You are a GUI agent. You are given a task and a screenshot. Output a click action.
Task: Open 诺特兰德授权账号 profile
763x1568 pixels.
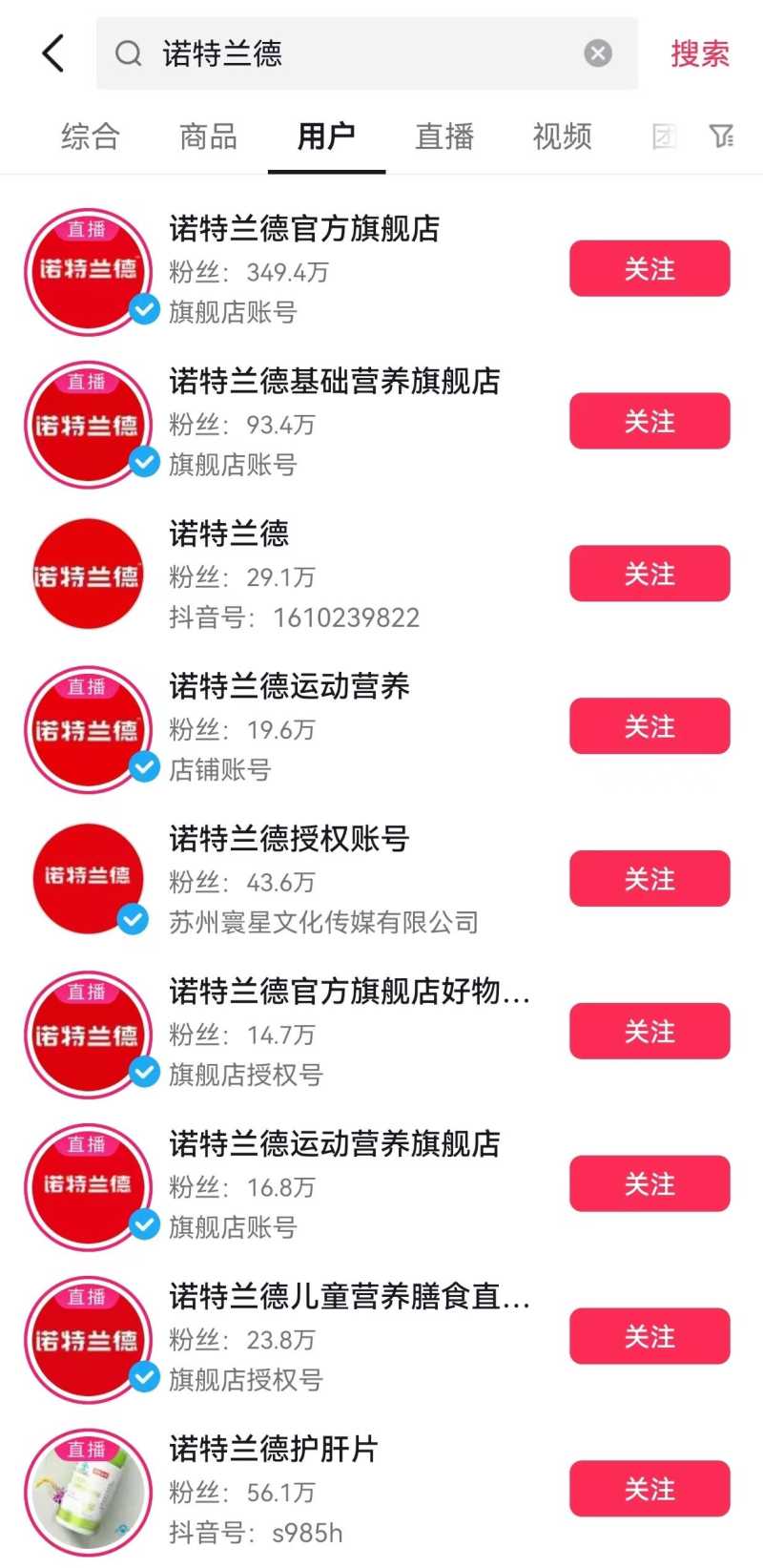(x=289, y=839)
